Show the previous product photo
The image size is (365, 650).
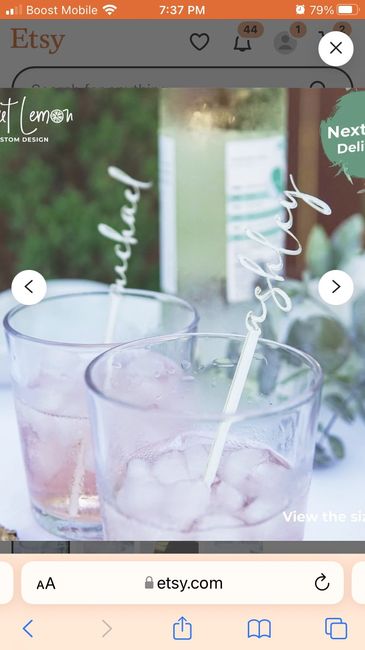click(x=29, y=287)
